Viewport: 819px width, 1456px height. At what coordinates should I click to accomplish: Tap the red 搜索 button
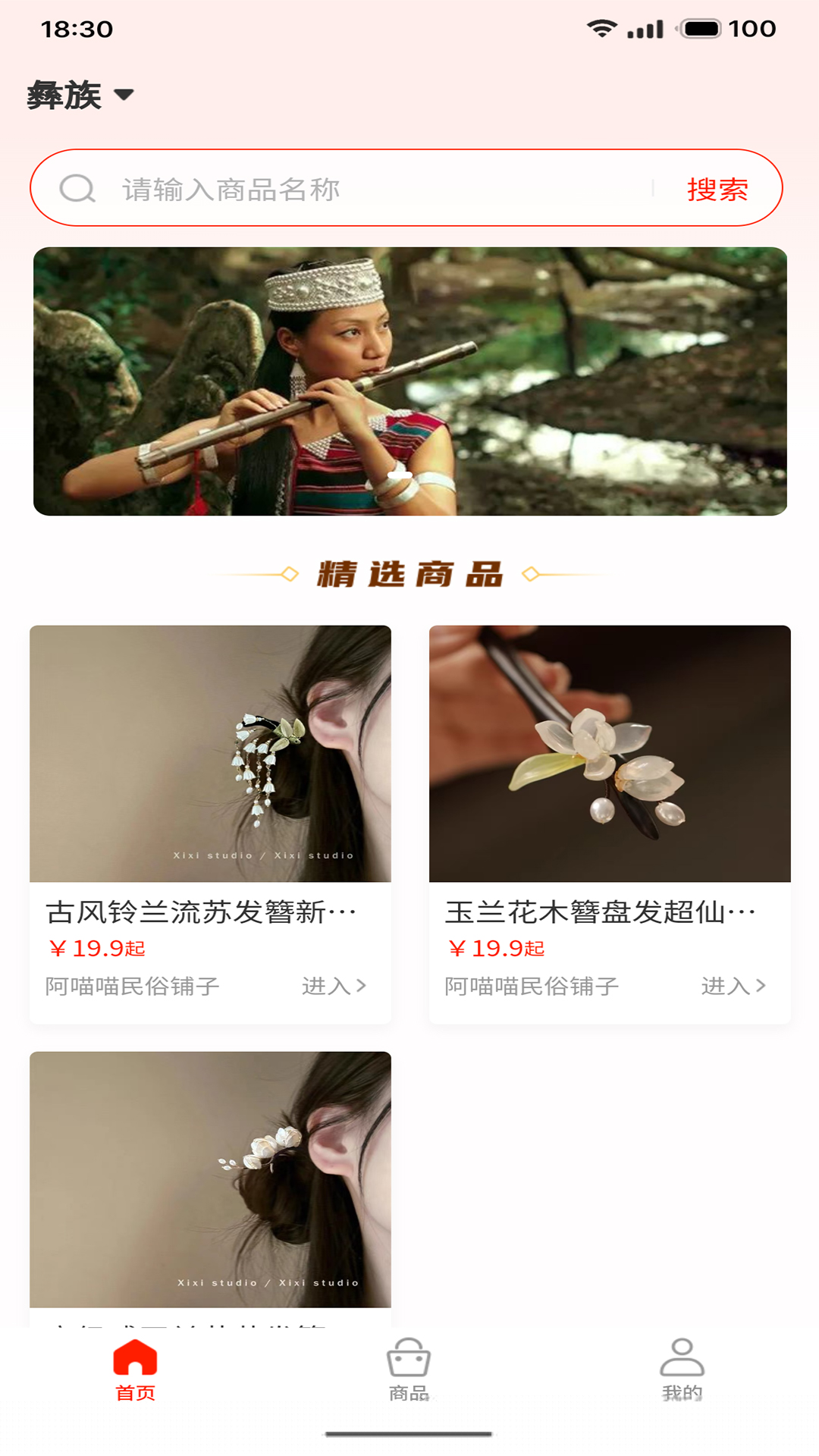pyautogui.click(x=717, y=189)
